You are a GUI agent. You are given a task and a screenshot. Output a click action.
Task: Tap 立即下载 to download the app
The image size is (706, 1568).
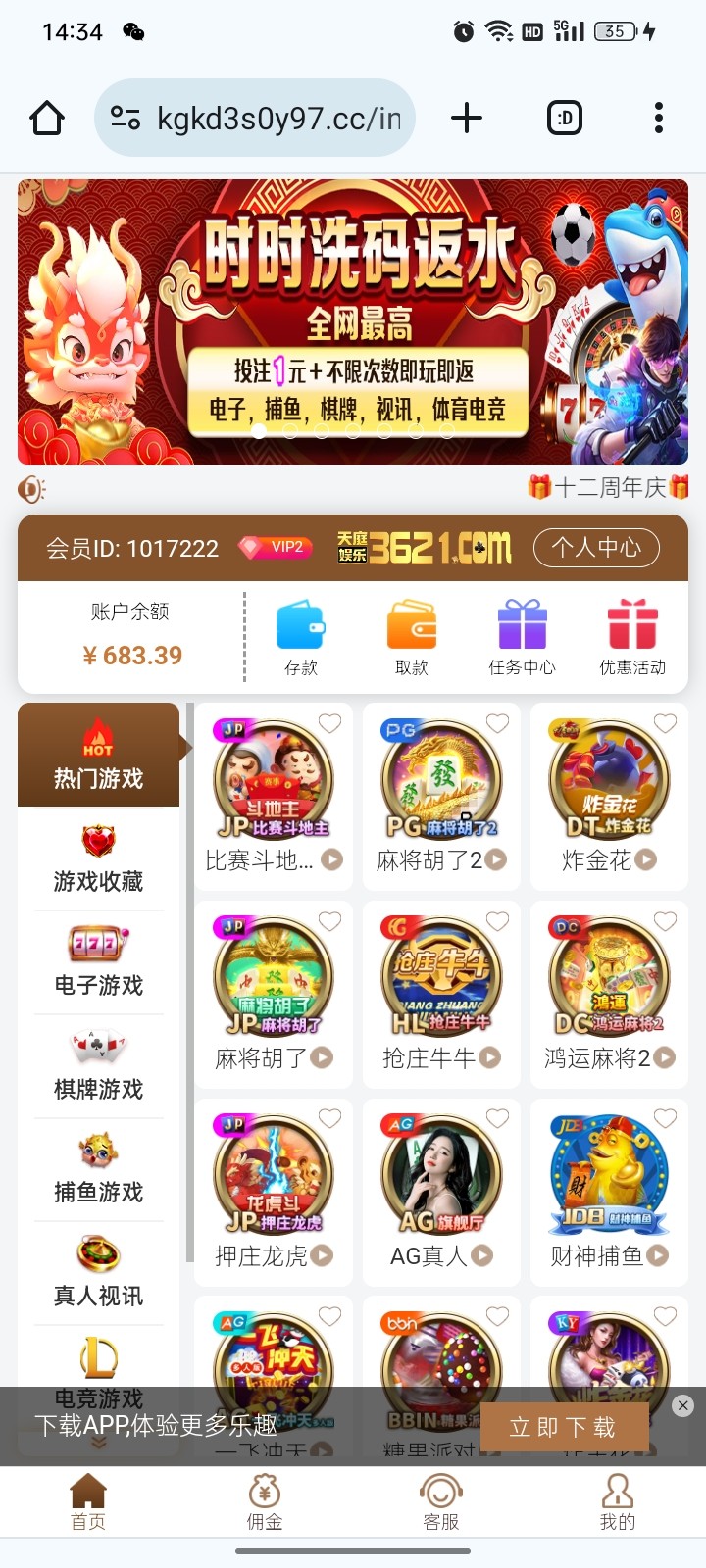(x=563, y=1426)
